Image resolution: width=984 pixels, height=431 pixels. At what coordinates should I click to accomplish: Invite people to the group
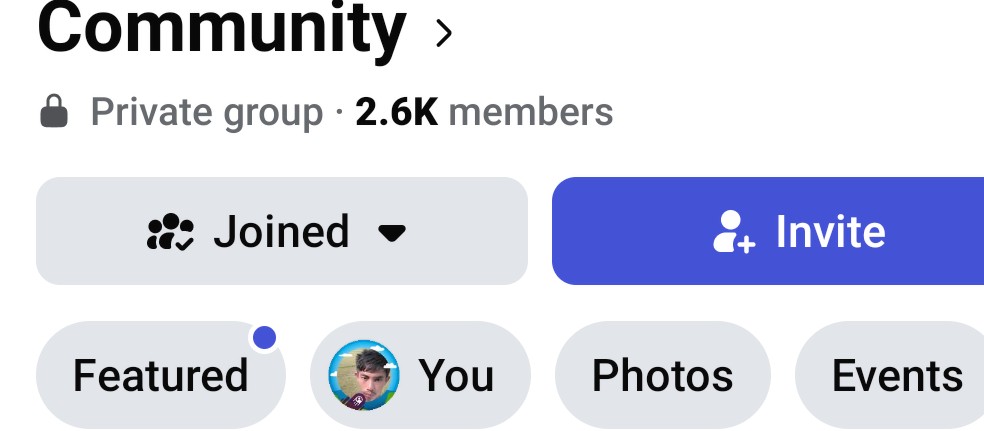click(x=768, y=231)
